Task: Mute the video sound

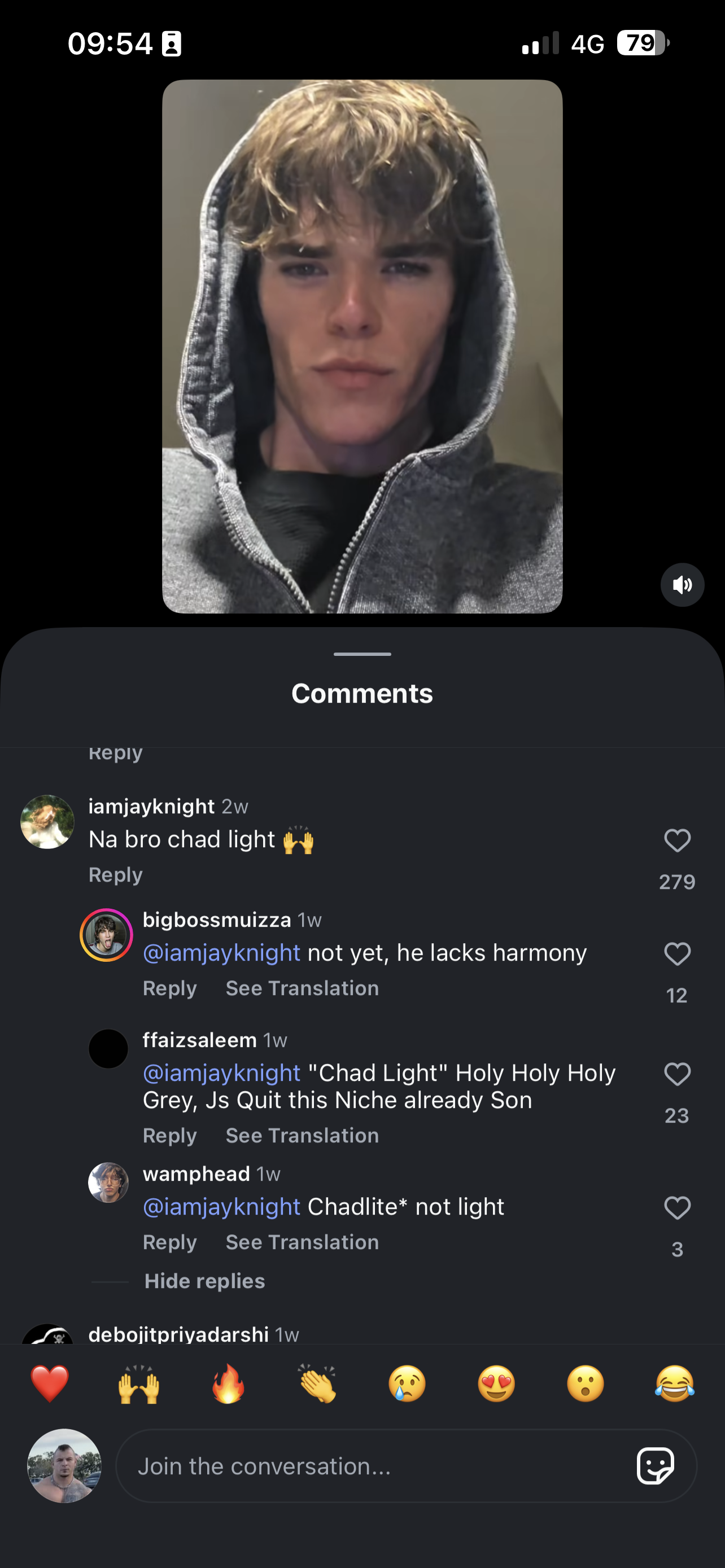Action: 682,585
